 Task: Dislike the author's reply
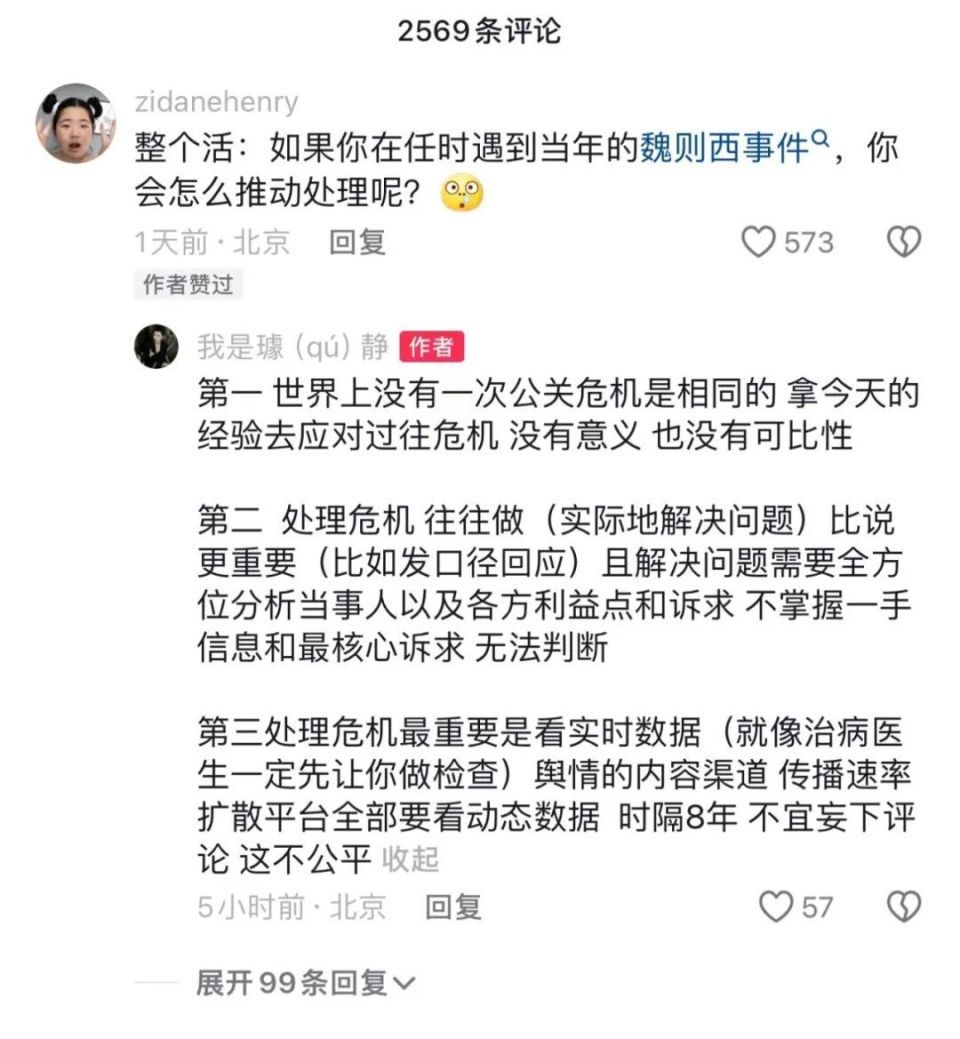(904, 906)
